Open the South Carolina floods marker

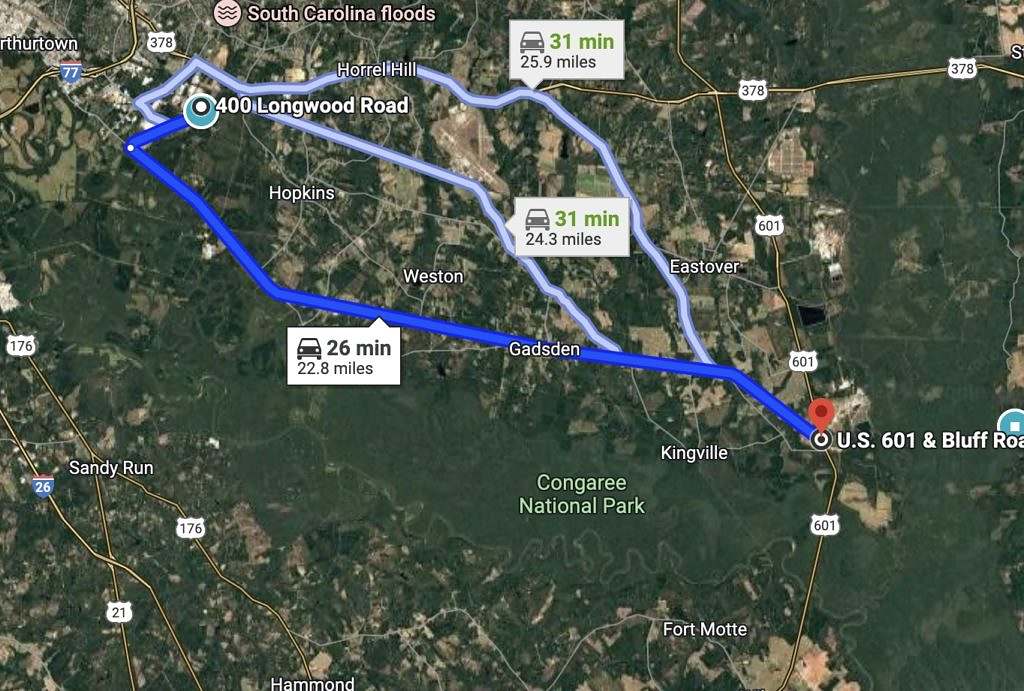pos(230,13)
